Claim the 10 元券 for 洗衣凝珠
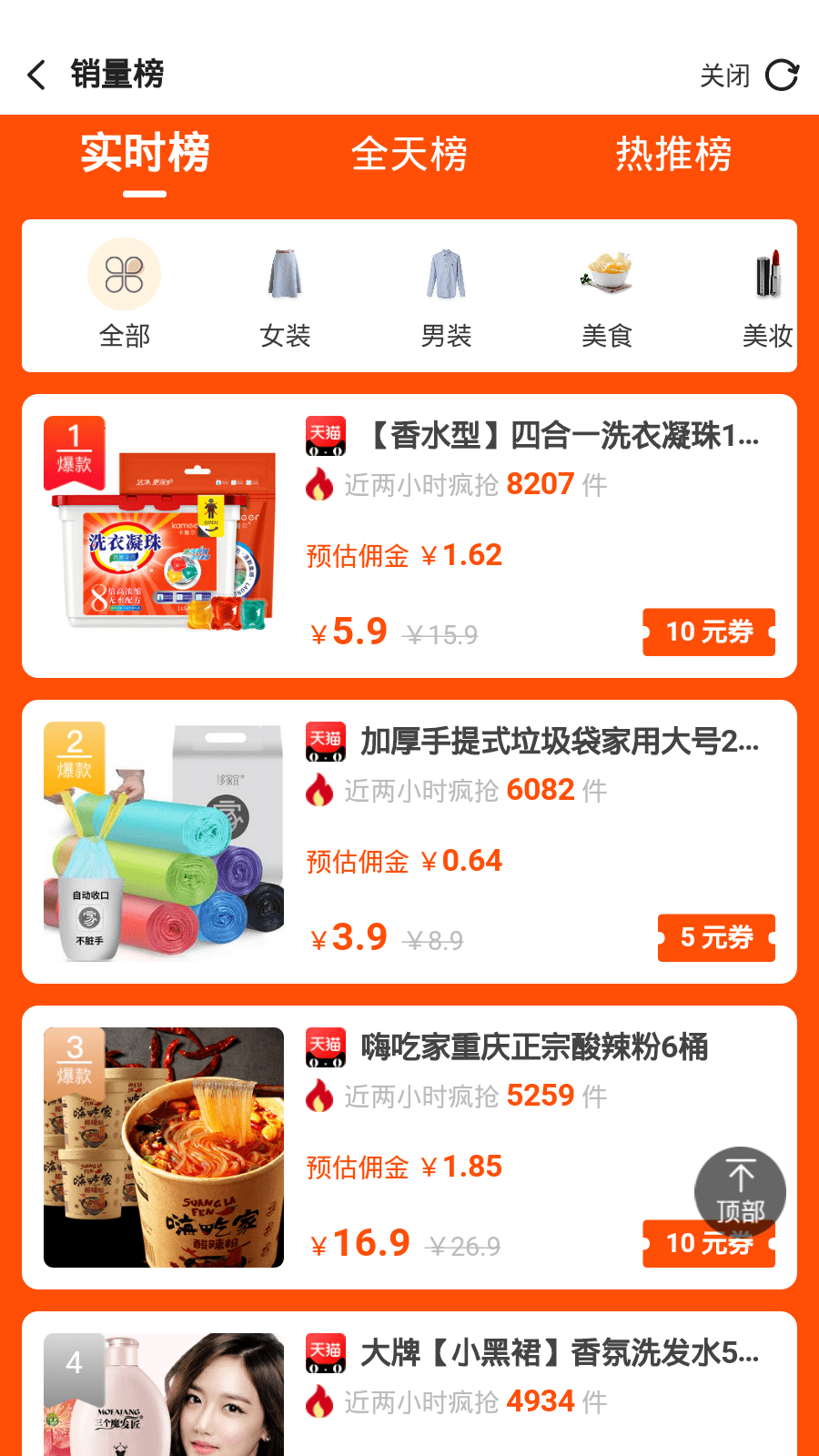The image size is (819, 1456). point(709,632)
